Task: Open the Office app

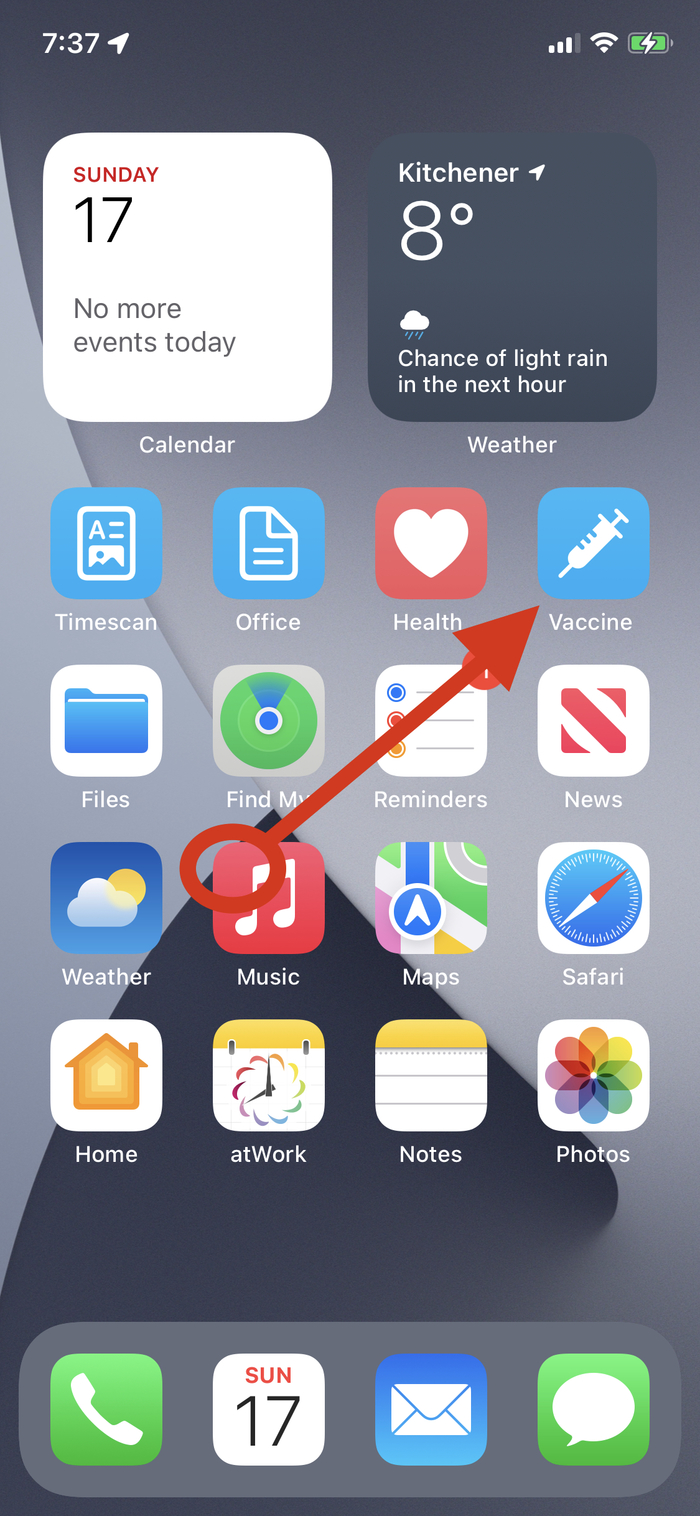Action: click(x=268, y=543)
